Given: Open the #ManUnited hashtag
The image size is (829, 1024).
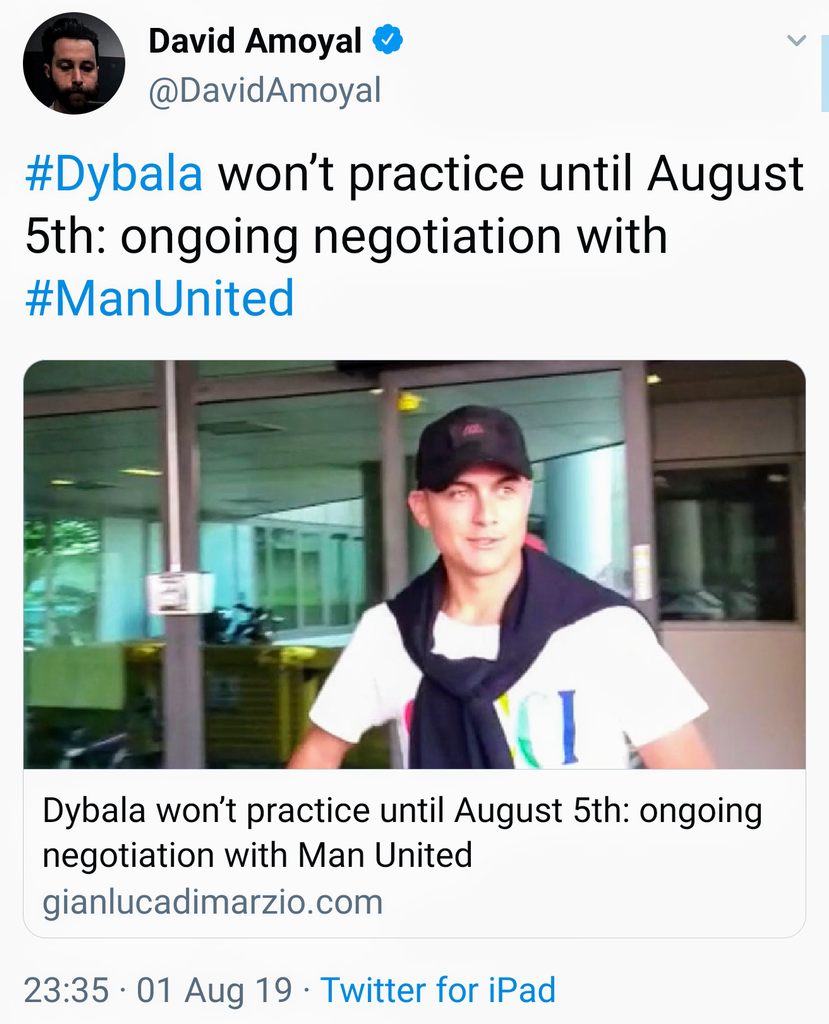Looking at the screenshot, I should coord(160,298).
